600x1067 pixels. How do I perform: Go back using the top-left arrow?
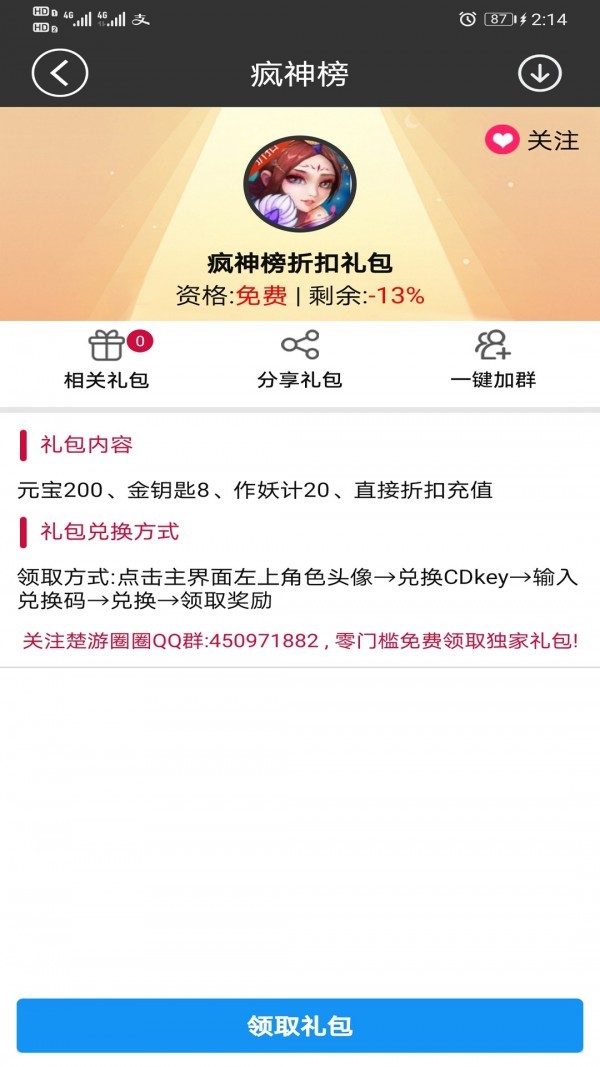pyautogui.click(x=60, y=74)
